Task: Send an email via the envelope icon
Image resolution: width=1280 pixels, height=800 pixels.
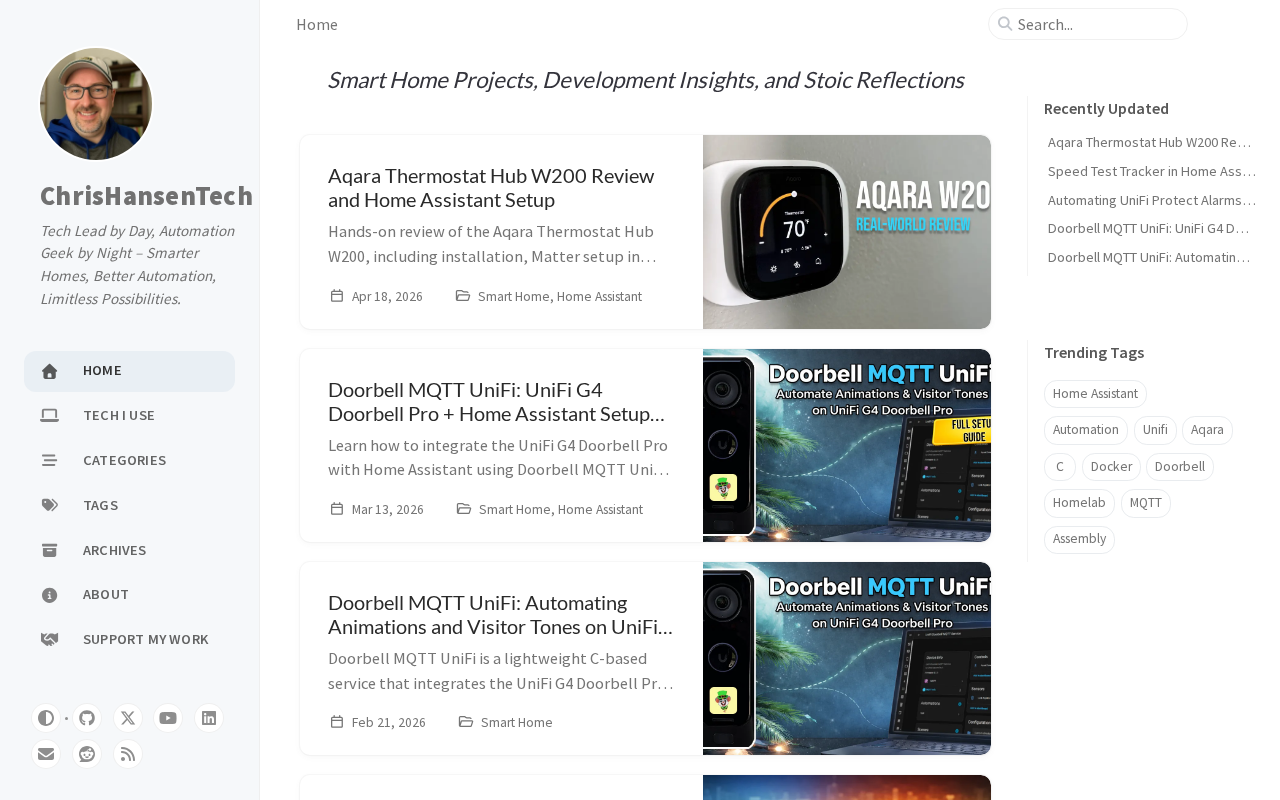Action: pos(46,755)
